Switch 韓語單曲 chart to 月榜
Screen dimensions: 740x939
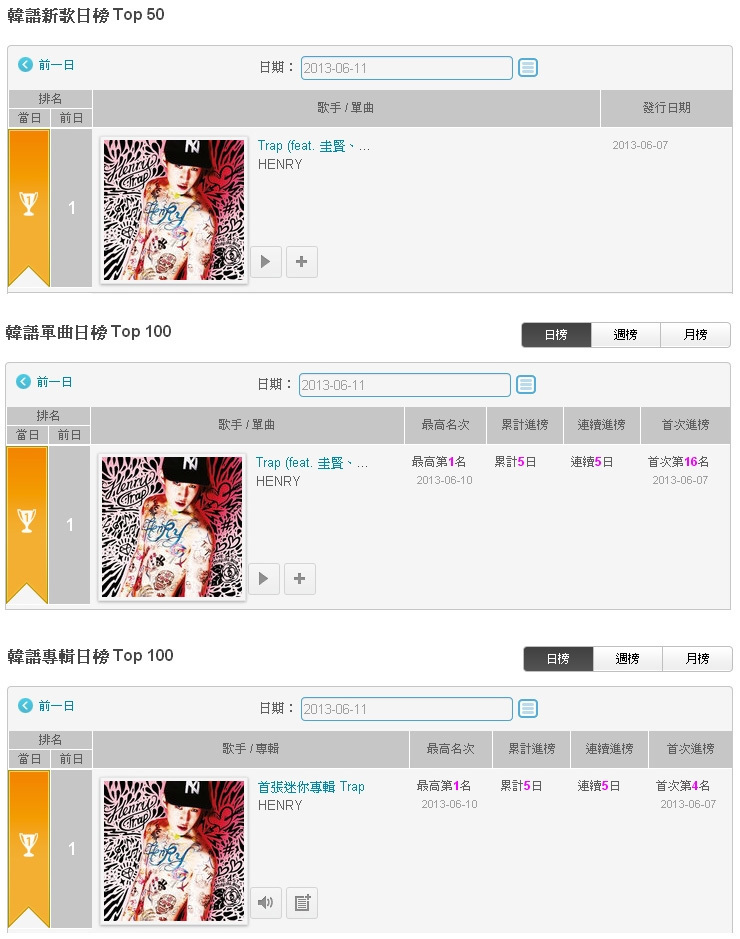pyautogui.click(x=695, y=335)
